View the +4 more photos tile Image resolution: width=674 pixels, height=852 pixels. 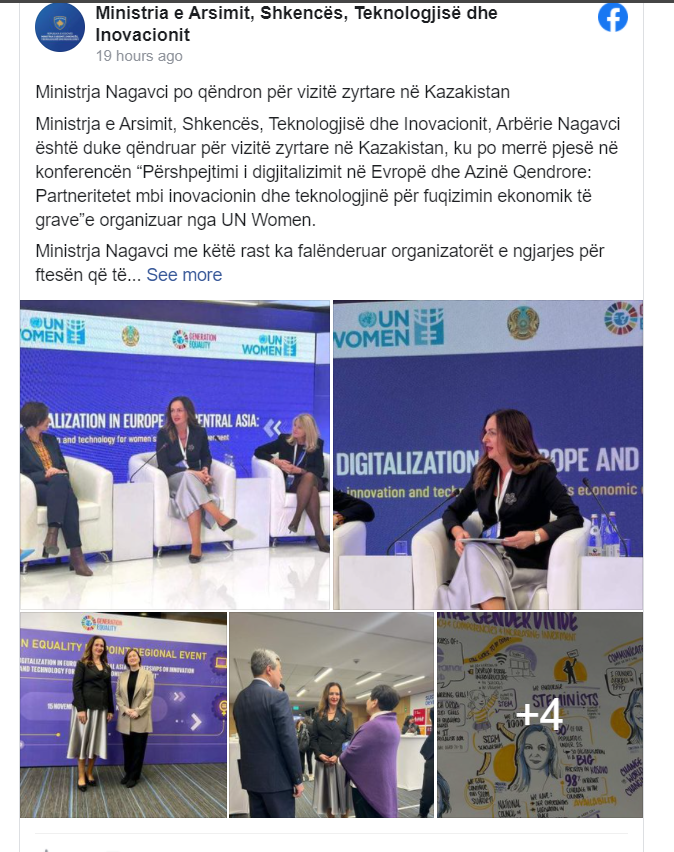pyautogui.click(x=540, y=716)
